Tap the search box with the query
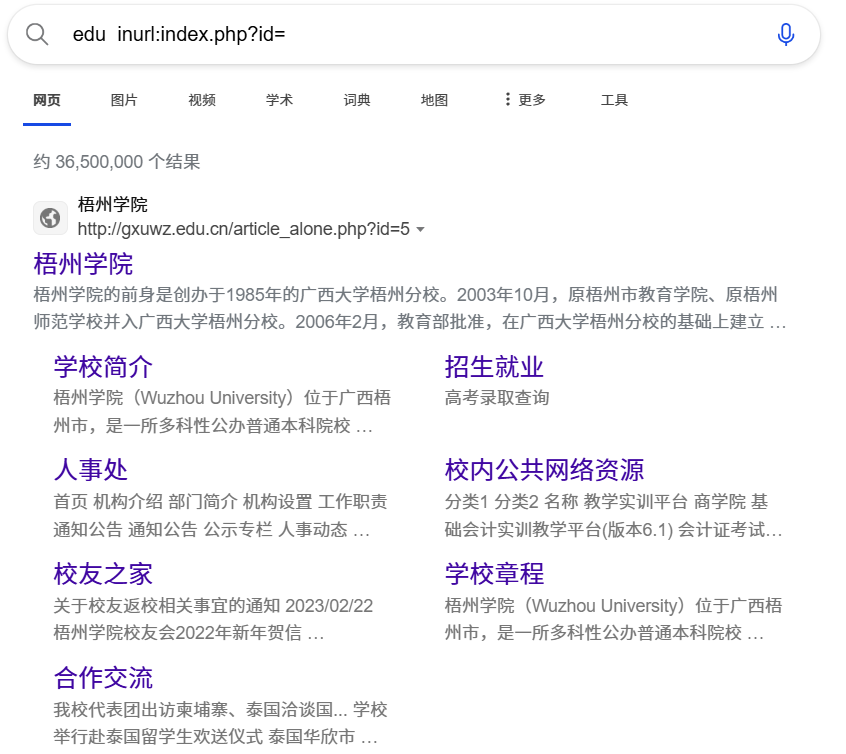The height and width of the screenshot is (754, 846). click(x=400, y=34)
